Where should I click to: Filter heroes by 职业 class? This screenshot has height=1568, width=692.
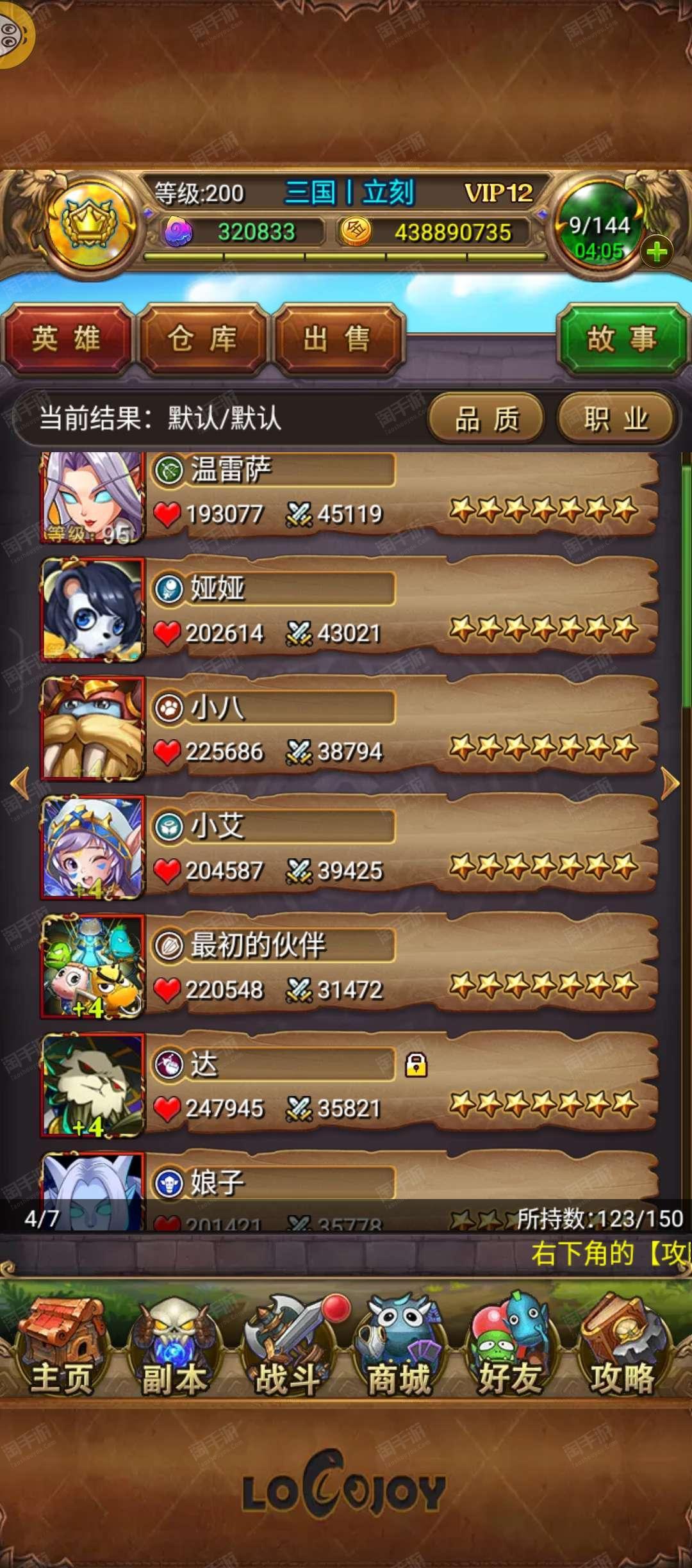pyautogui.click(x=616, y=420)
